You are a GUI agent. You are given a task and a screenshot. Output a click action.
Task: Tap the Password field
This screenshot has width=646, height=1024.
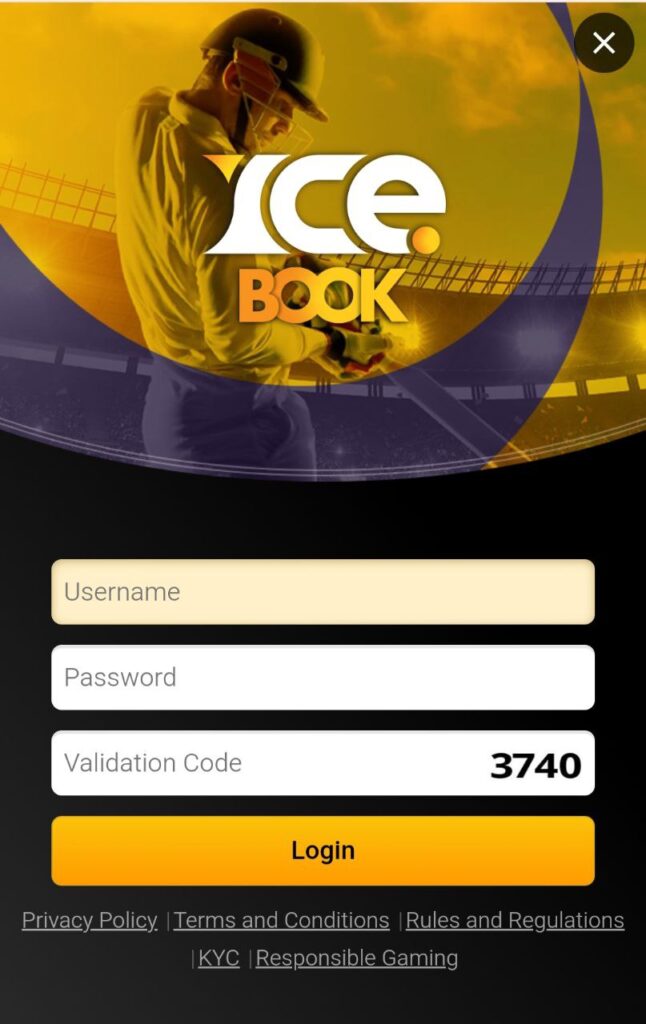pyautogui.click(x=322, y=677)
